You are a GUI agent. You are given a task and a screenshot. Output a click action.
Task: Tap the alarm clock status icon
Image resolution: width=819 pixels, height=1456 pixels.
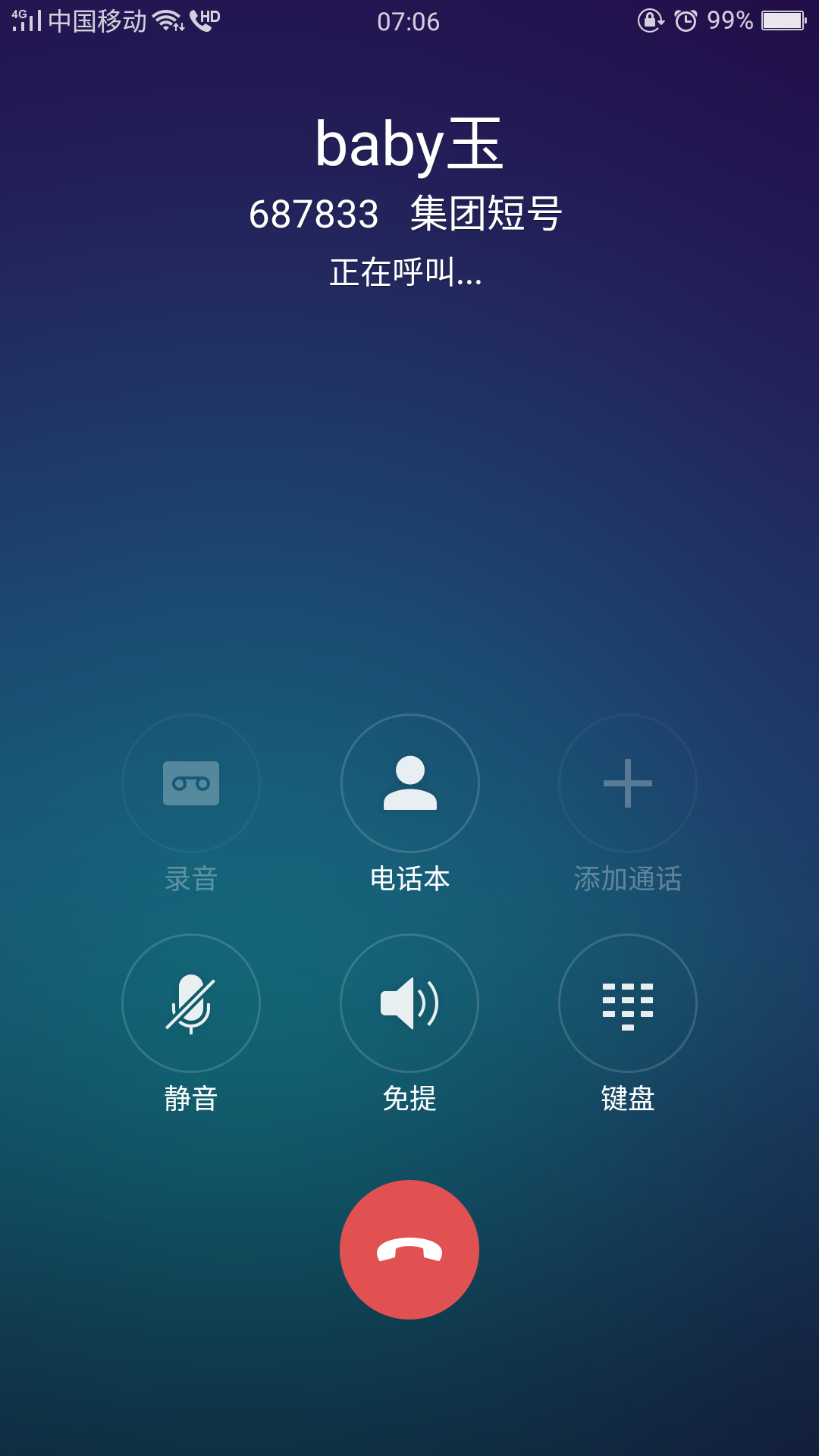tap(684, 20)
